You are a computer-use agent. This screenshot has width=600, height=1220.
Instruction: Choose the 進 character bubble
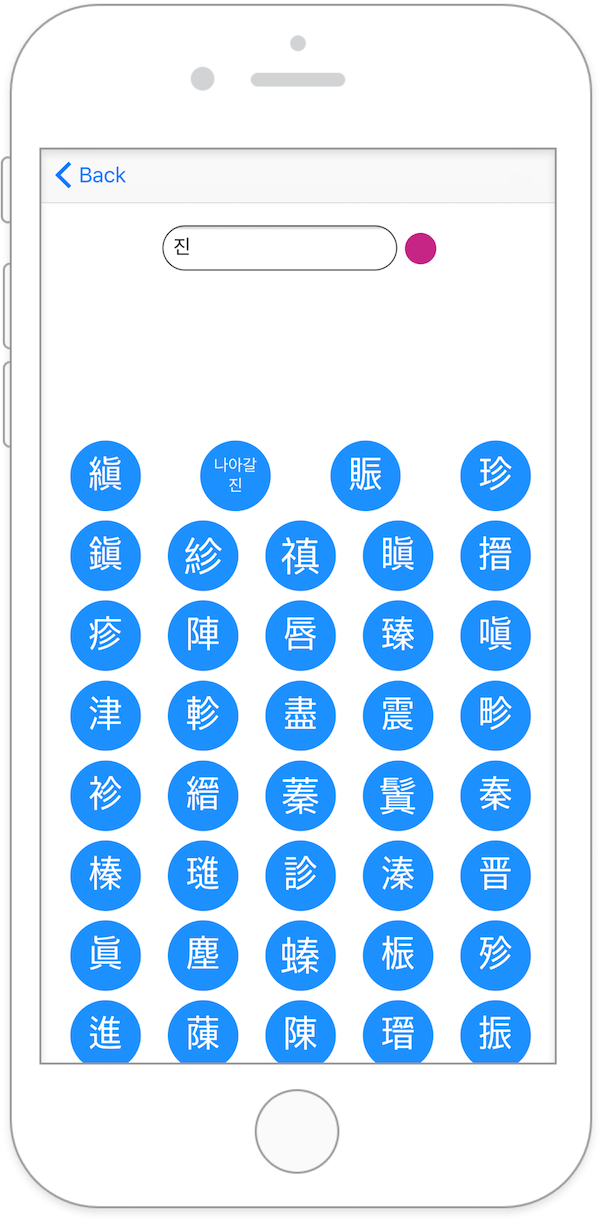(x=106, y=1032)
